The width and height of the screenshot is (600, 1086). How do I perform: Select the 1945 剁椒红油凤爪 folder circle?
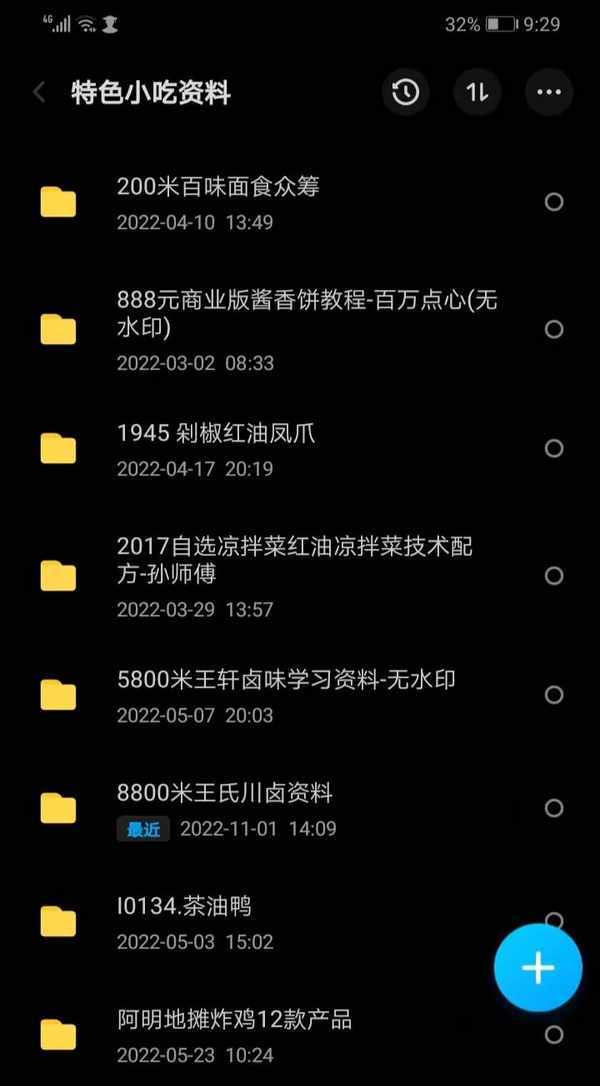(554, 448)
